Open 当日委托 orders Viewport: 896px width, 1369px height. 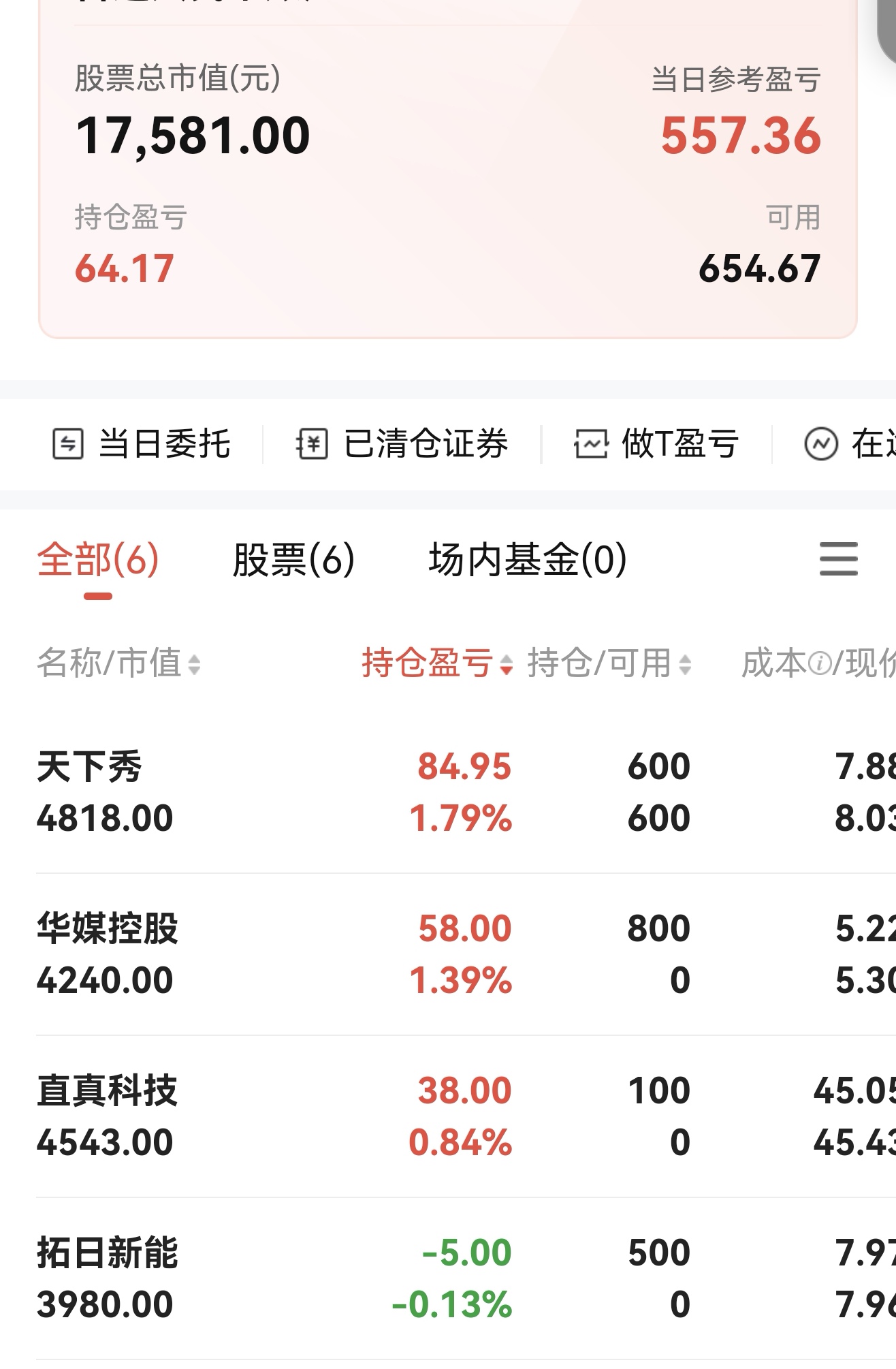click(x=142, y=444)
